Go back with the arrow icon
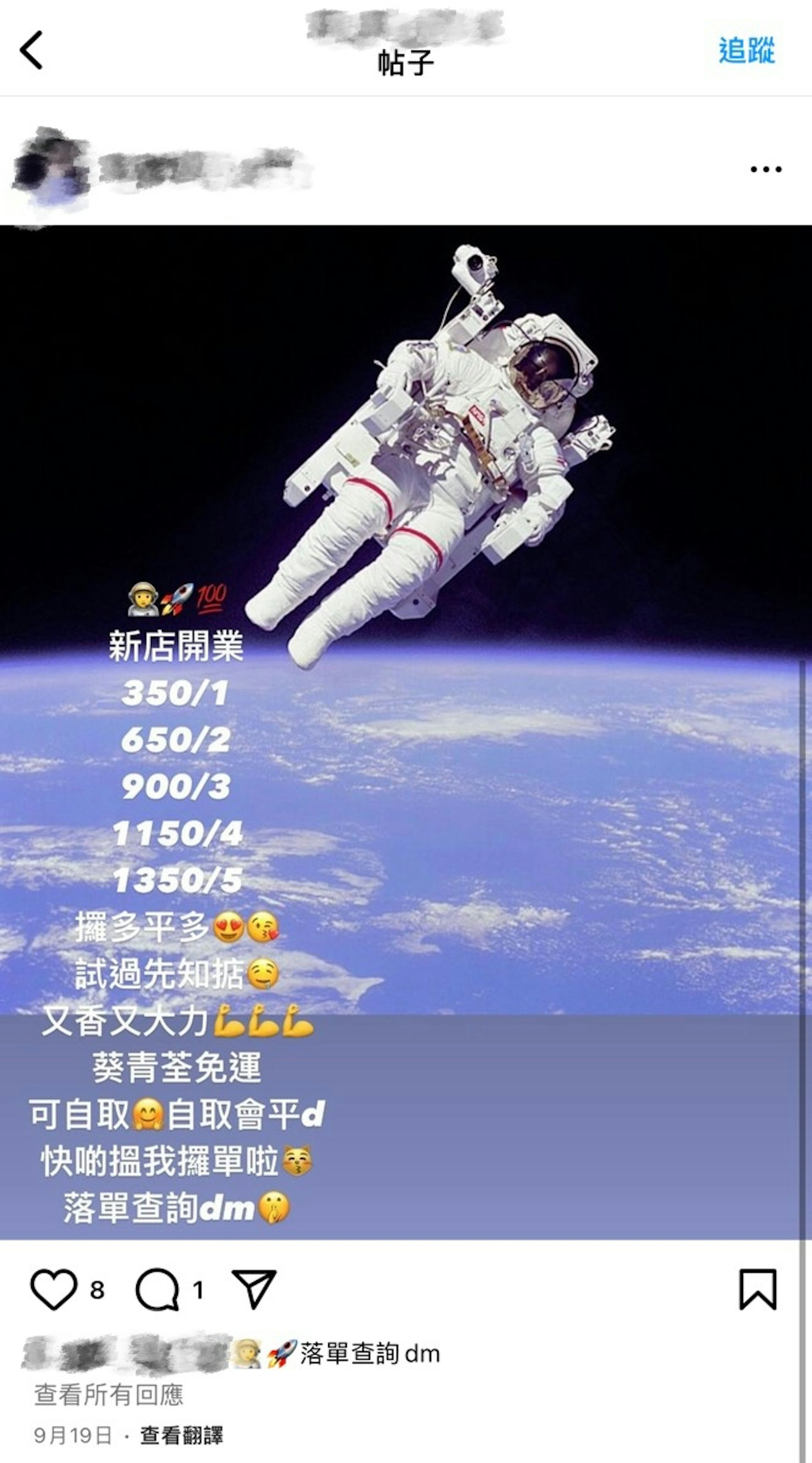 pos(32,50)
